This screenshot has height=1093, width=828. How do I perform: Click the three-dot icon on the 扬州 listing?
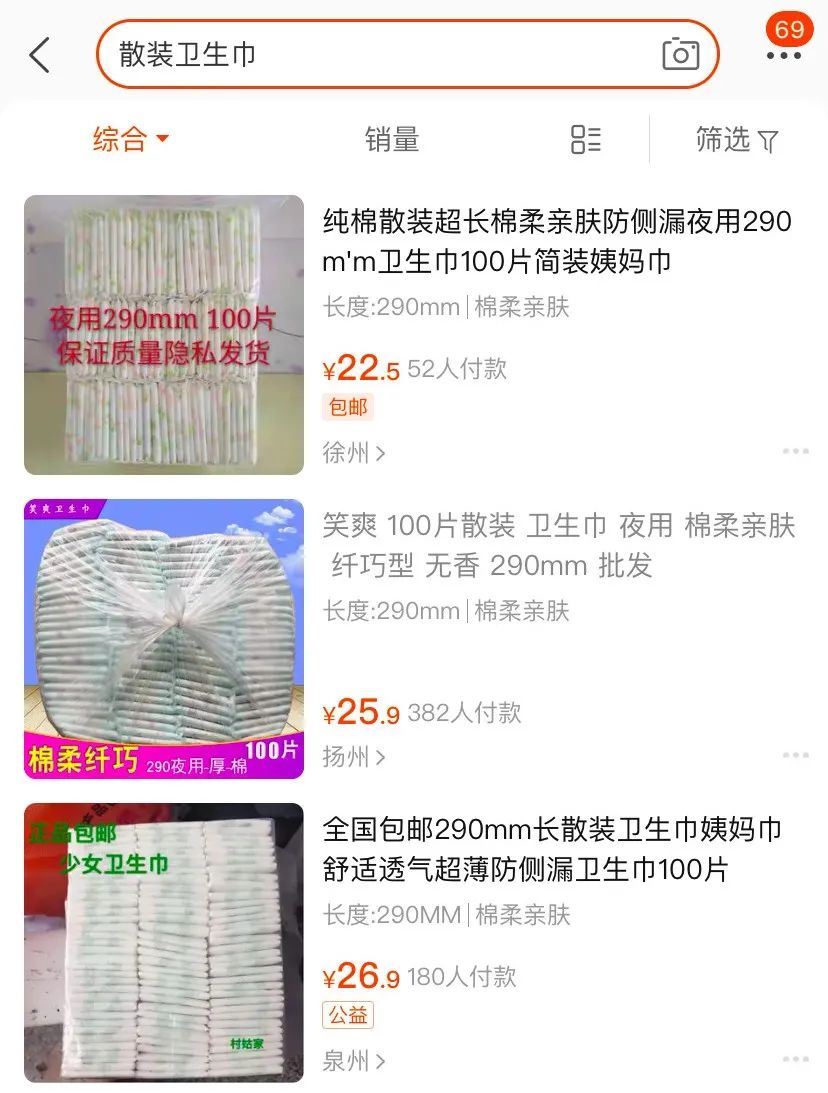point(794,756)
